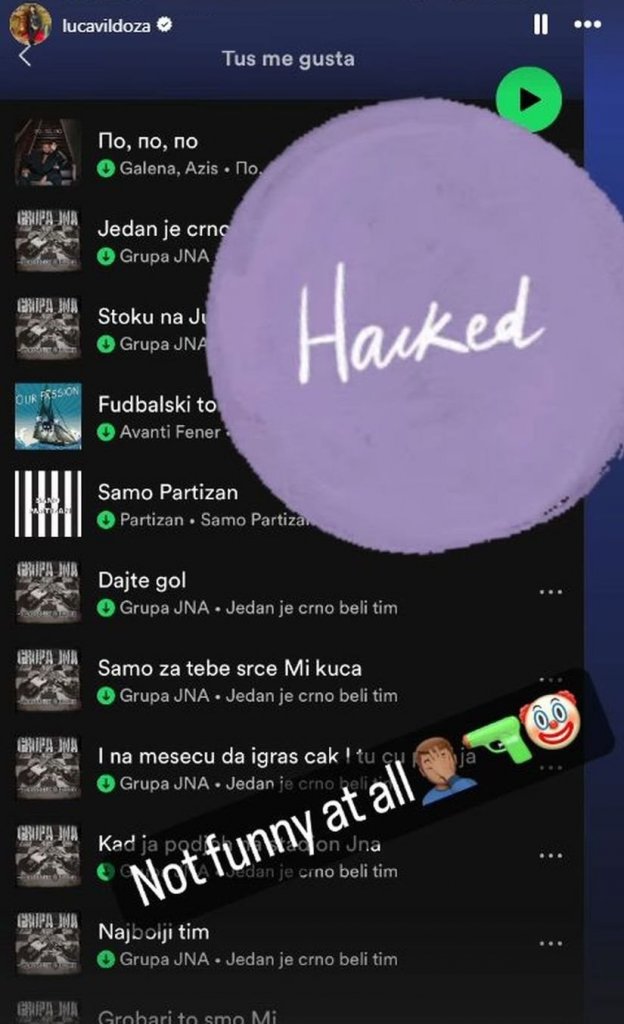Tap lucavildoza's profile picture
The image size is (624, 1024).
pyautogui.click(x=30, y=23)
